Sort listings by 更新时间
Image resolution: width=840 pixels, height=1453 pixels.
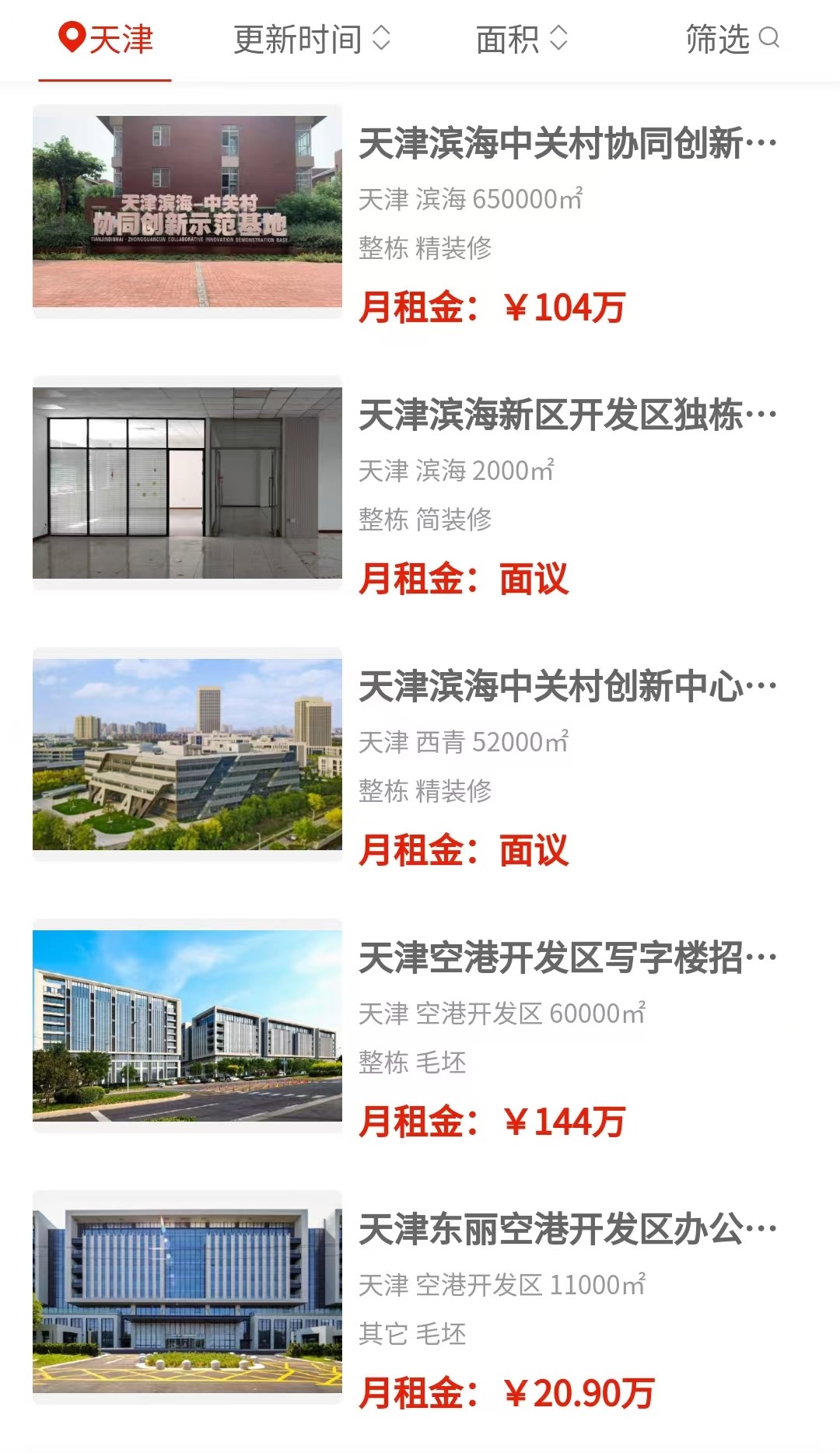pyautogui.click(x=311, y=39)
